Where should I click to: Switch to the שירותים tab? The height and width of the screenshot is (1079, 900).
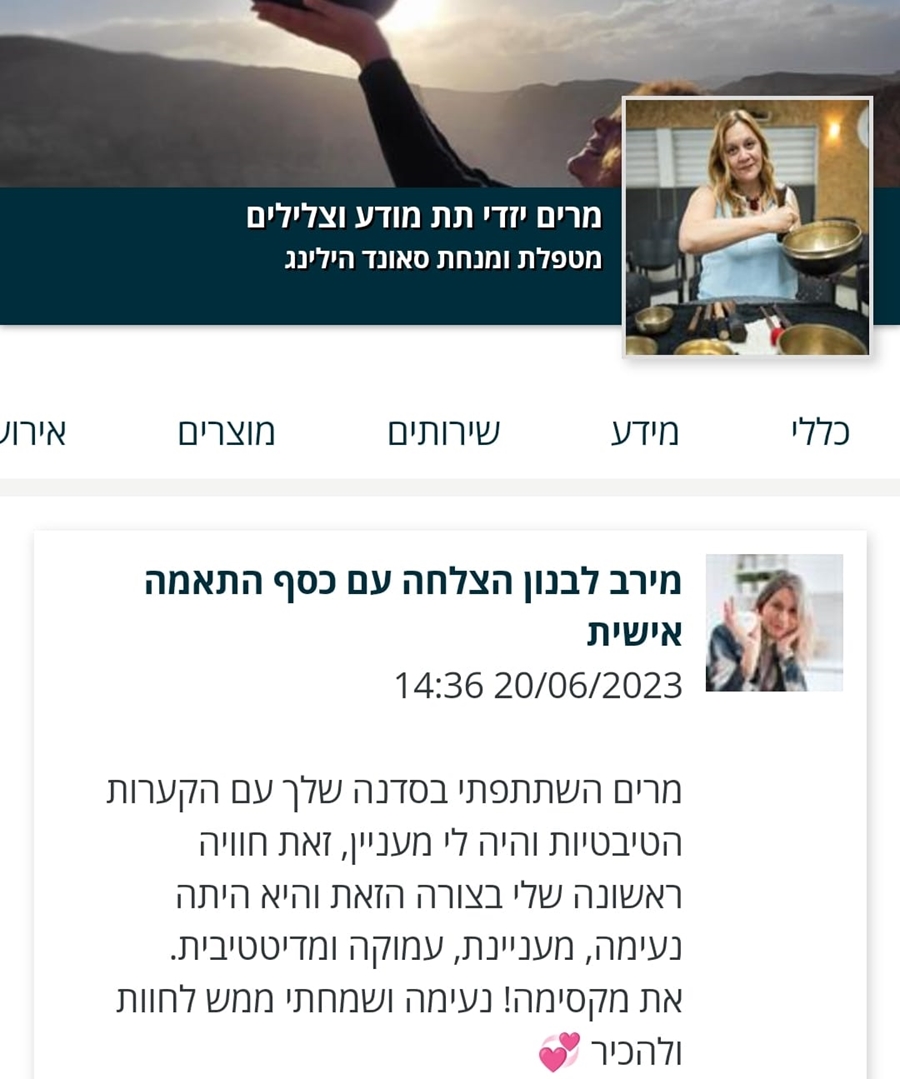point(443,432)
